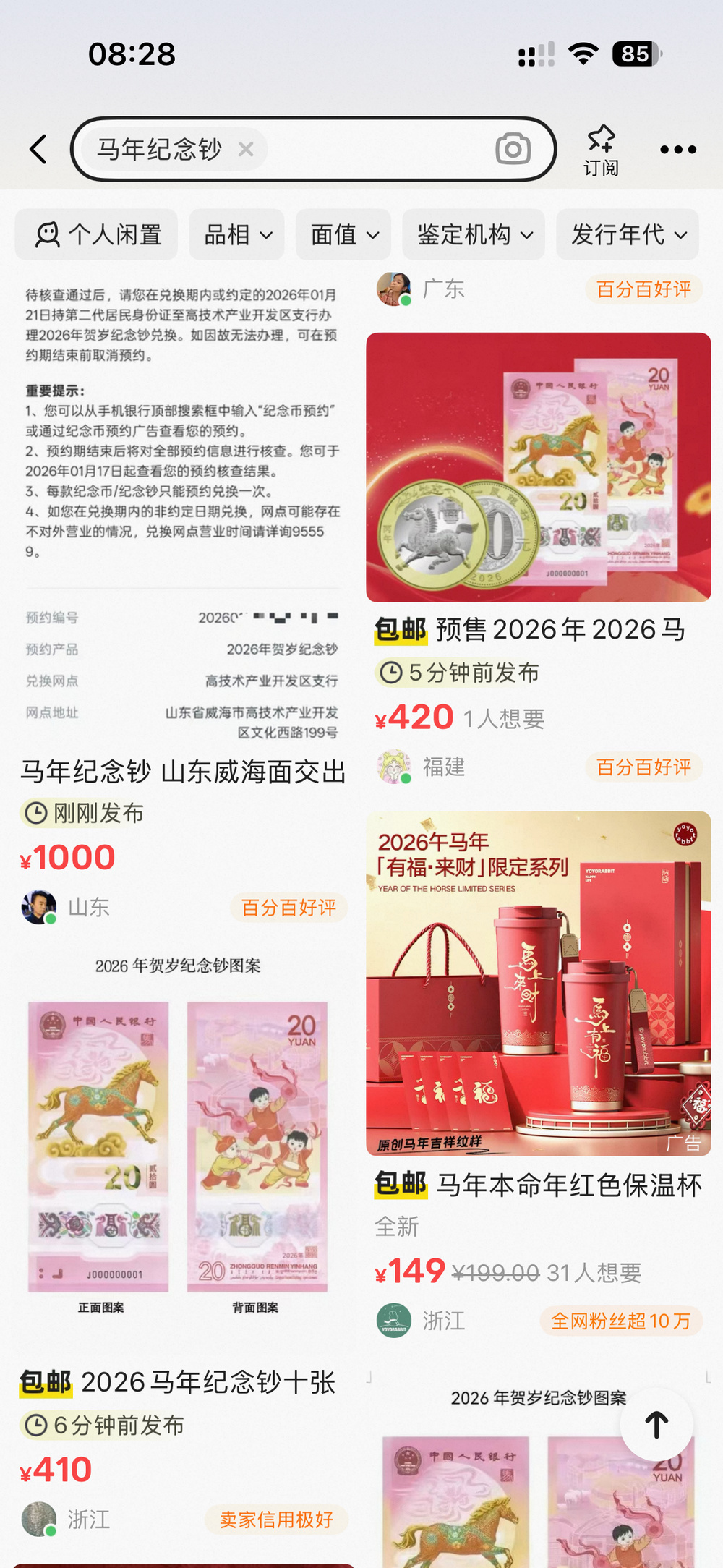View the 福建 seller's avatar profile
Screen dimensions: 723x1568
pos(393,767)
